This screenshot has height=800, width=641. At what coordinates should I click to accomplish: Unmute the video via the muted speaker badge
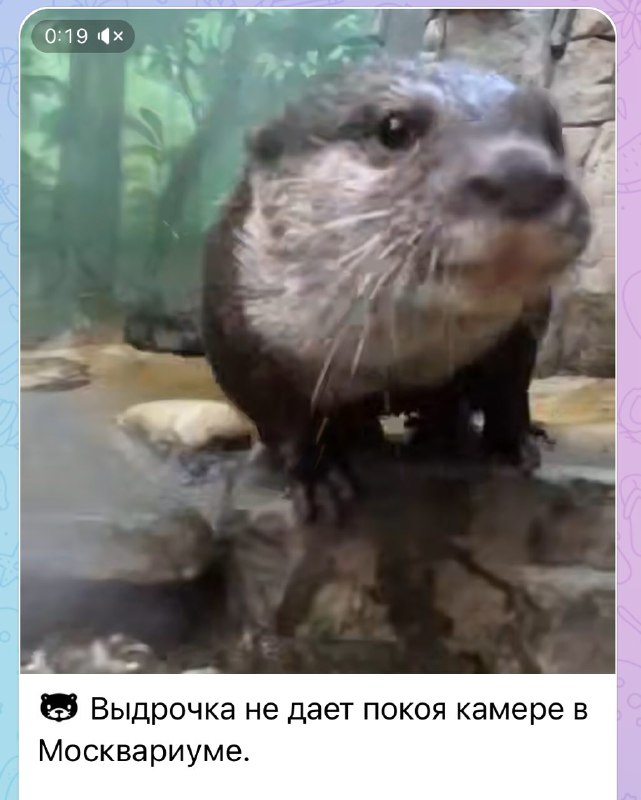[x=111, y=37]
